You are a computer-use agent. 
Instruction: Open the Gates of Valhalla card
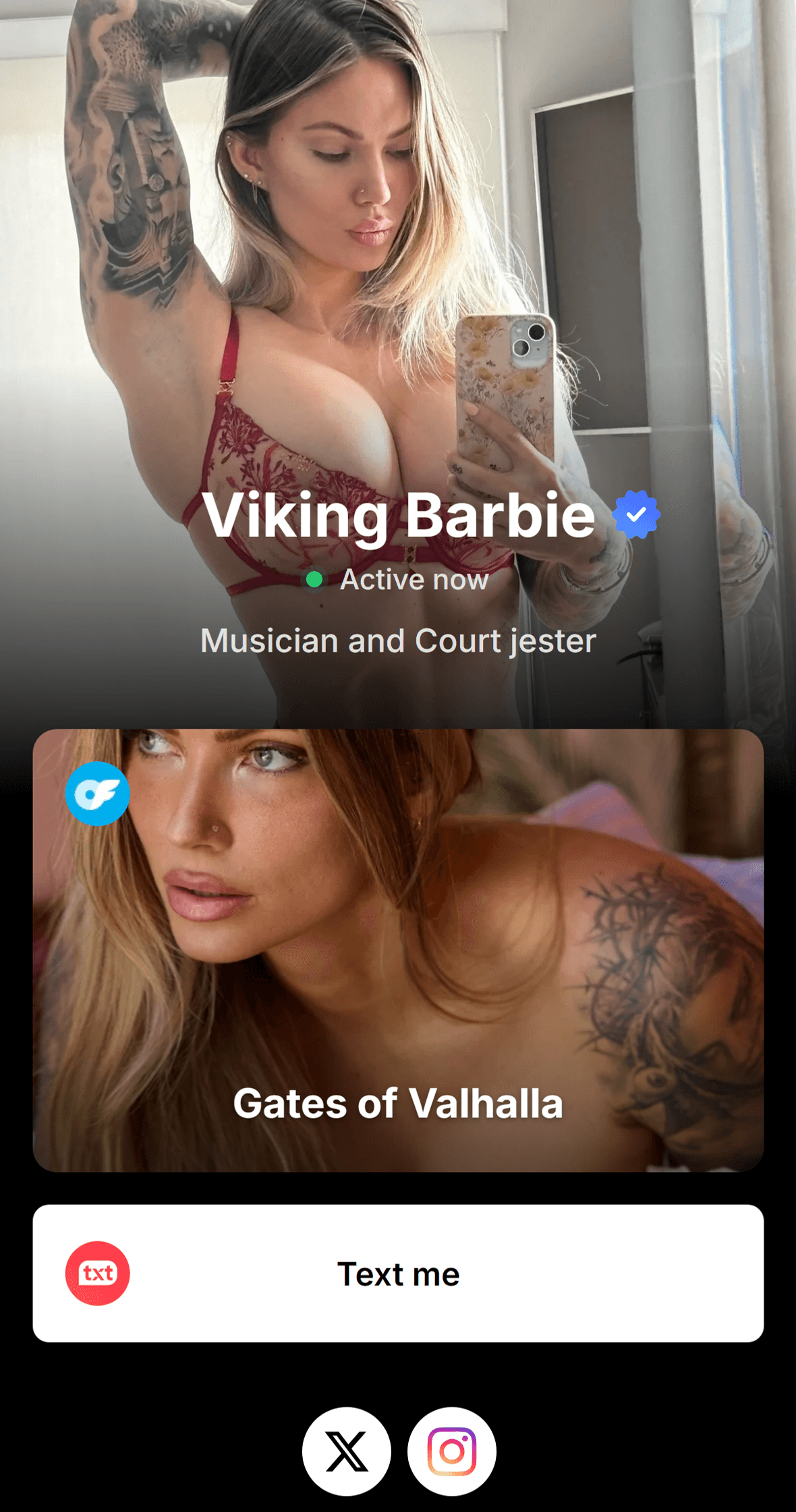[x=398, y=950]
